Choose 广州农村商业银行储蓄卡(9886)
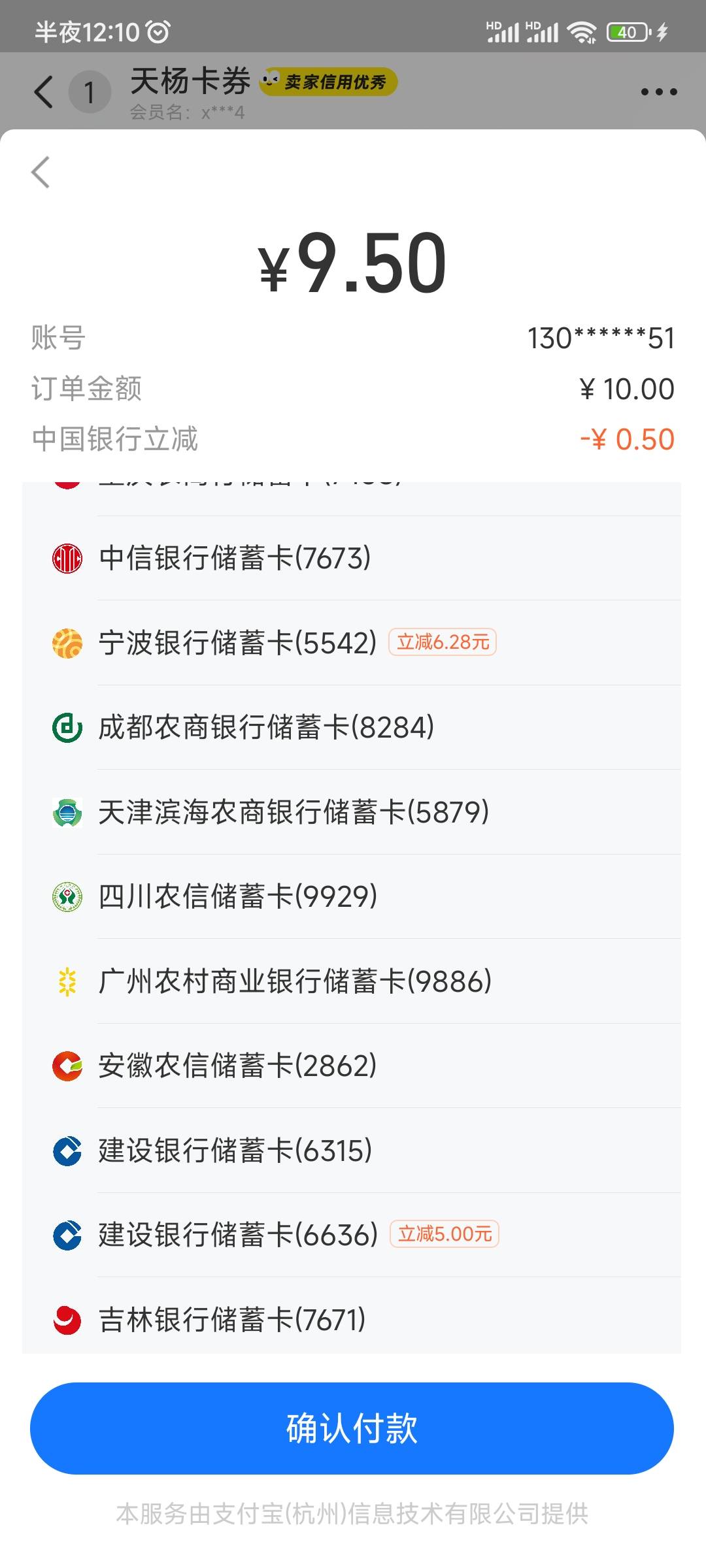The width and height of the screenshot is (706, 1568). pyautogui.click(x=352, y=981)
